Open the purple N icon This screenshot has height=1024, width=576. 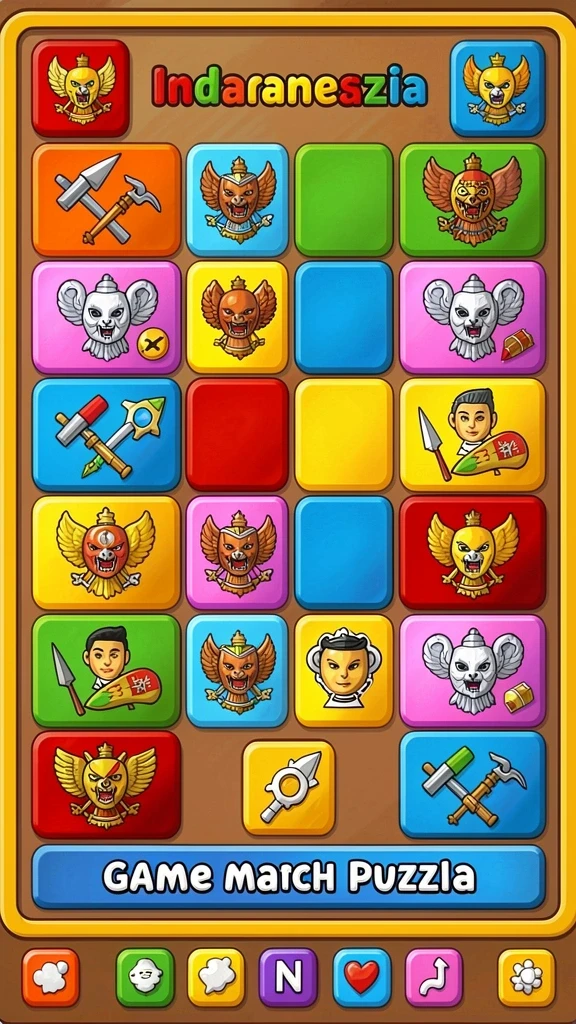click(288, 978)
